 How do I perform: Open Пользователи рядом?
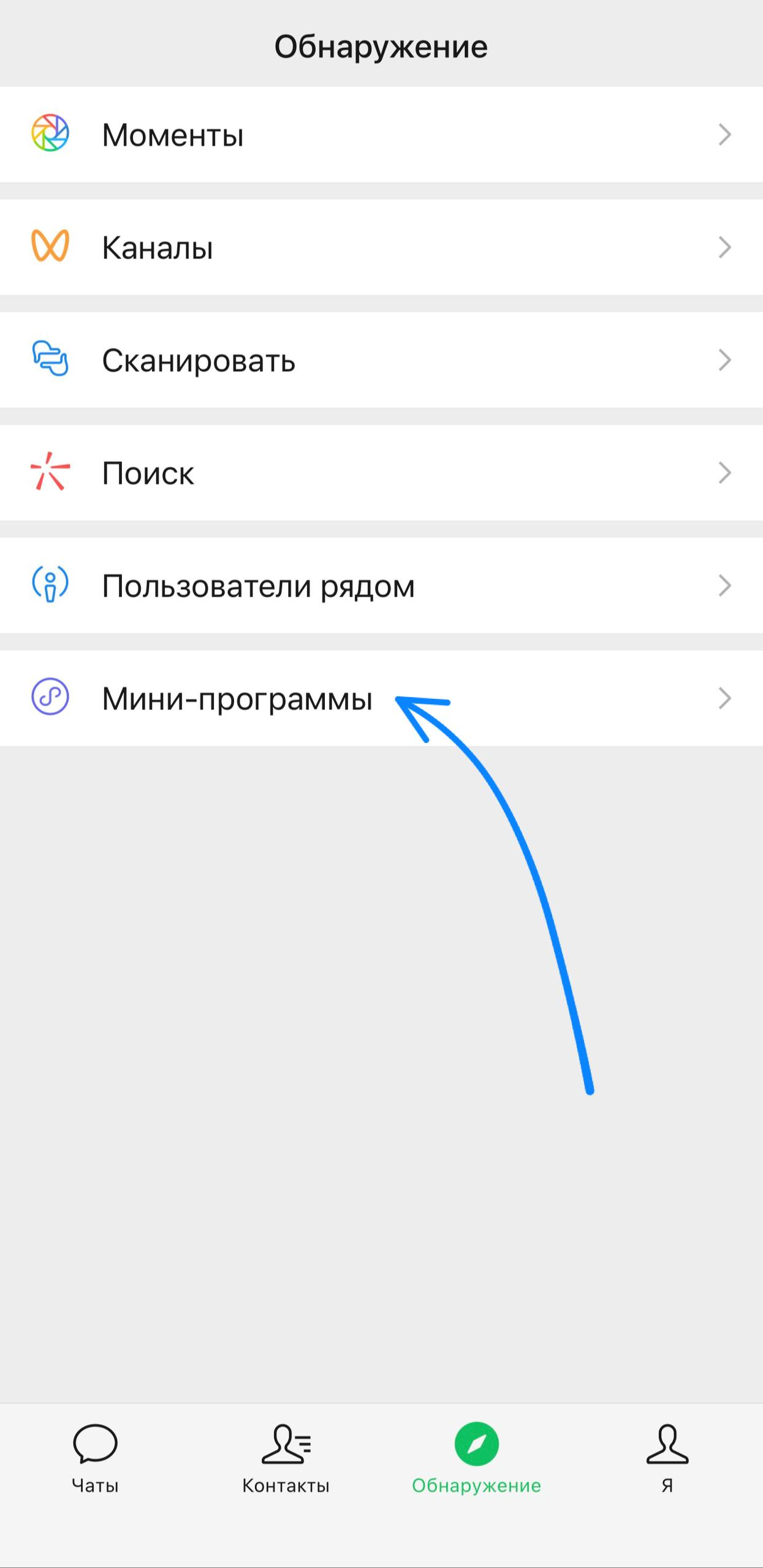tap(381, 586)
